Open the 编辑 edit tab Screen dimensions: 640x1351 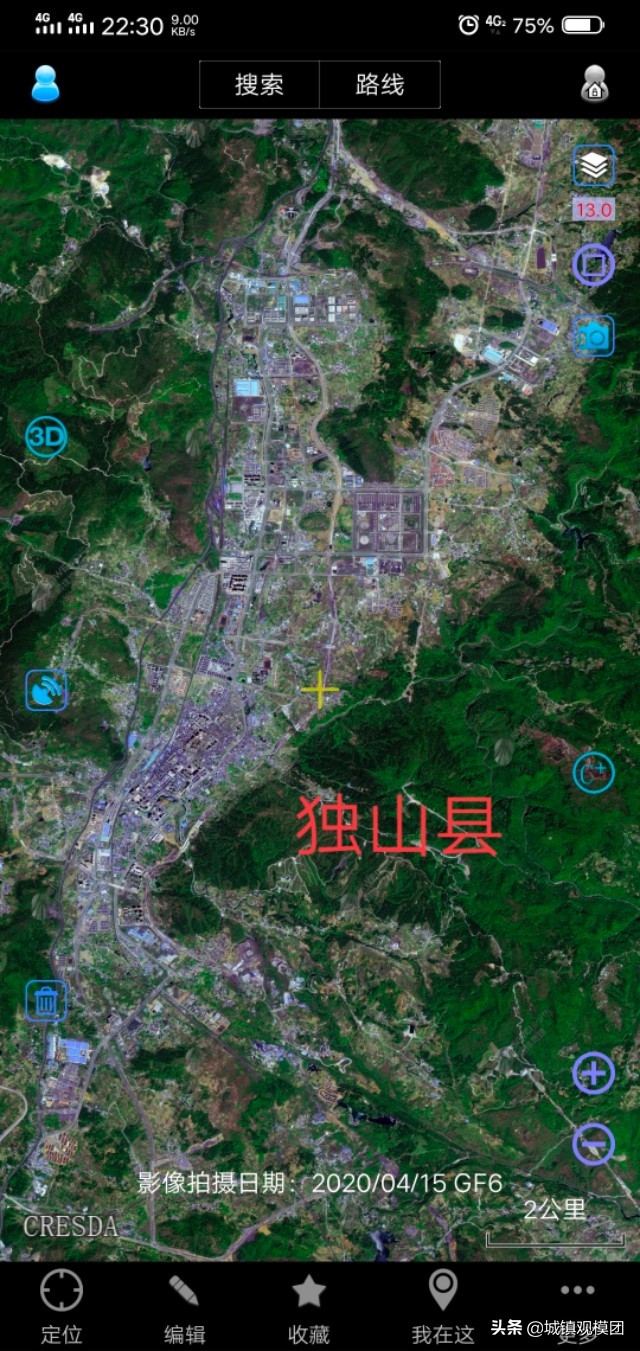click(x=184, y=1306)
